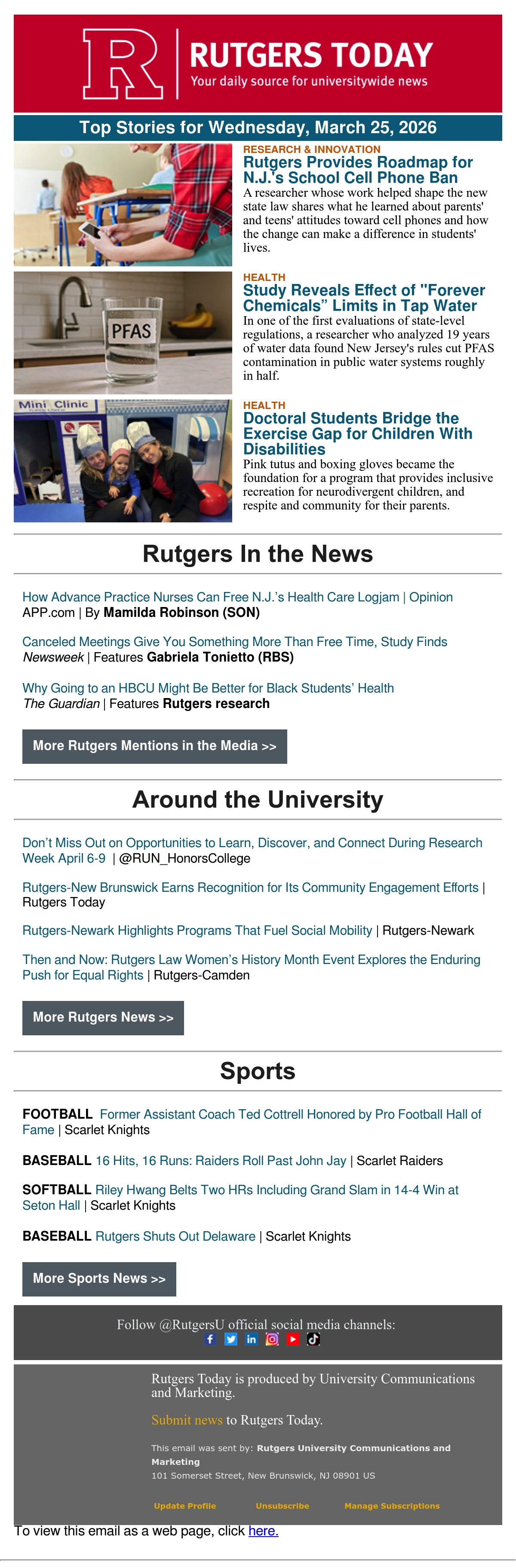Open the RutgersU Facebook icon
This screenshot has width=516, height=1568.
click(210, 1339)
